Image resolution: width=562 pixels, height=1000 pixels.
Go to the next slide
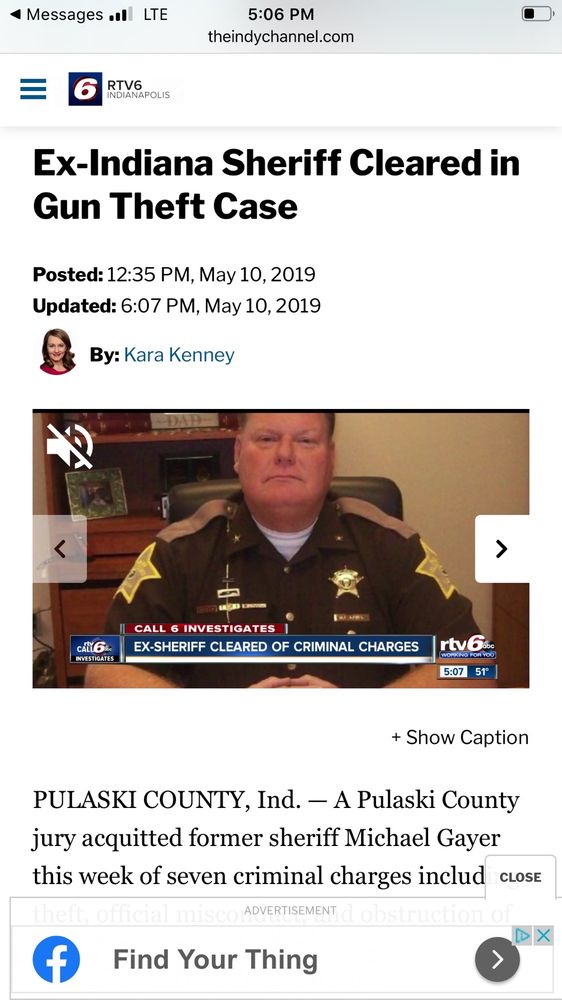[502, 548]
